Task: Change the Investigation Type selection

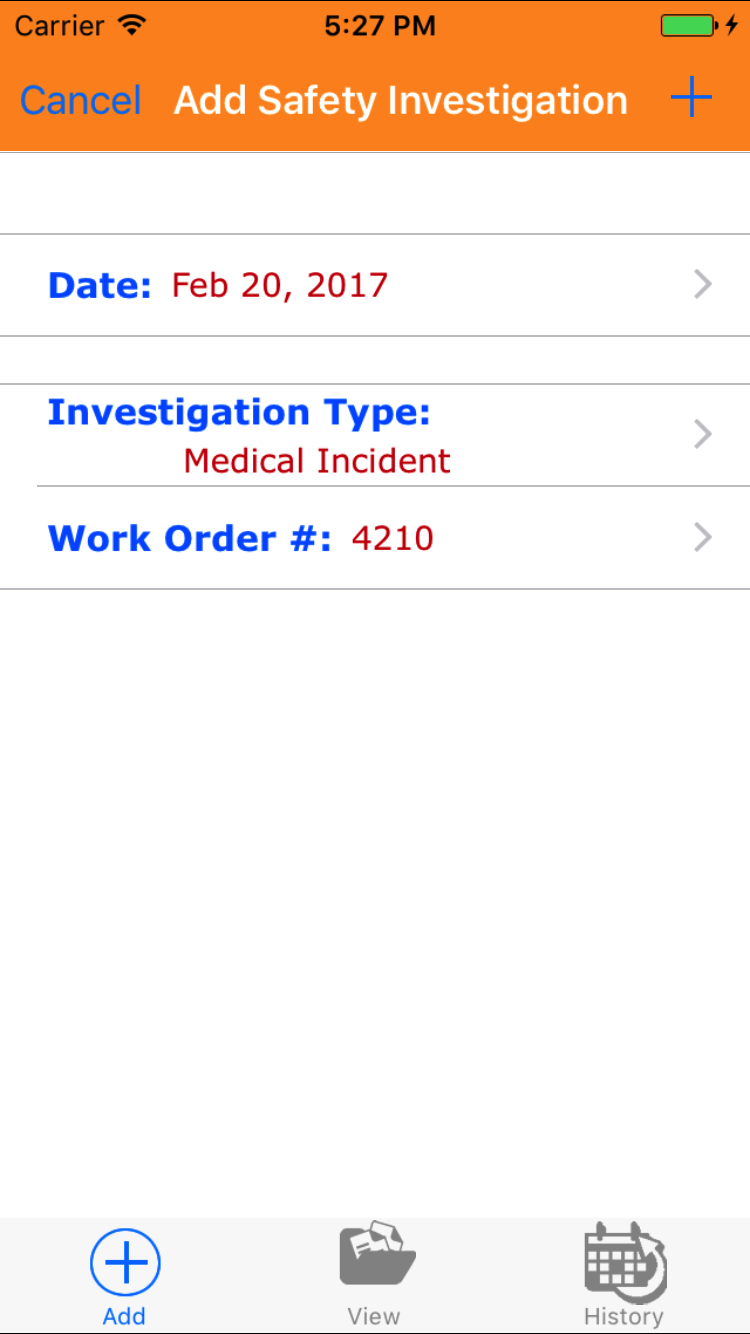Action: (x=375, y=436)
